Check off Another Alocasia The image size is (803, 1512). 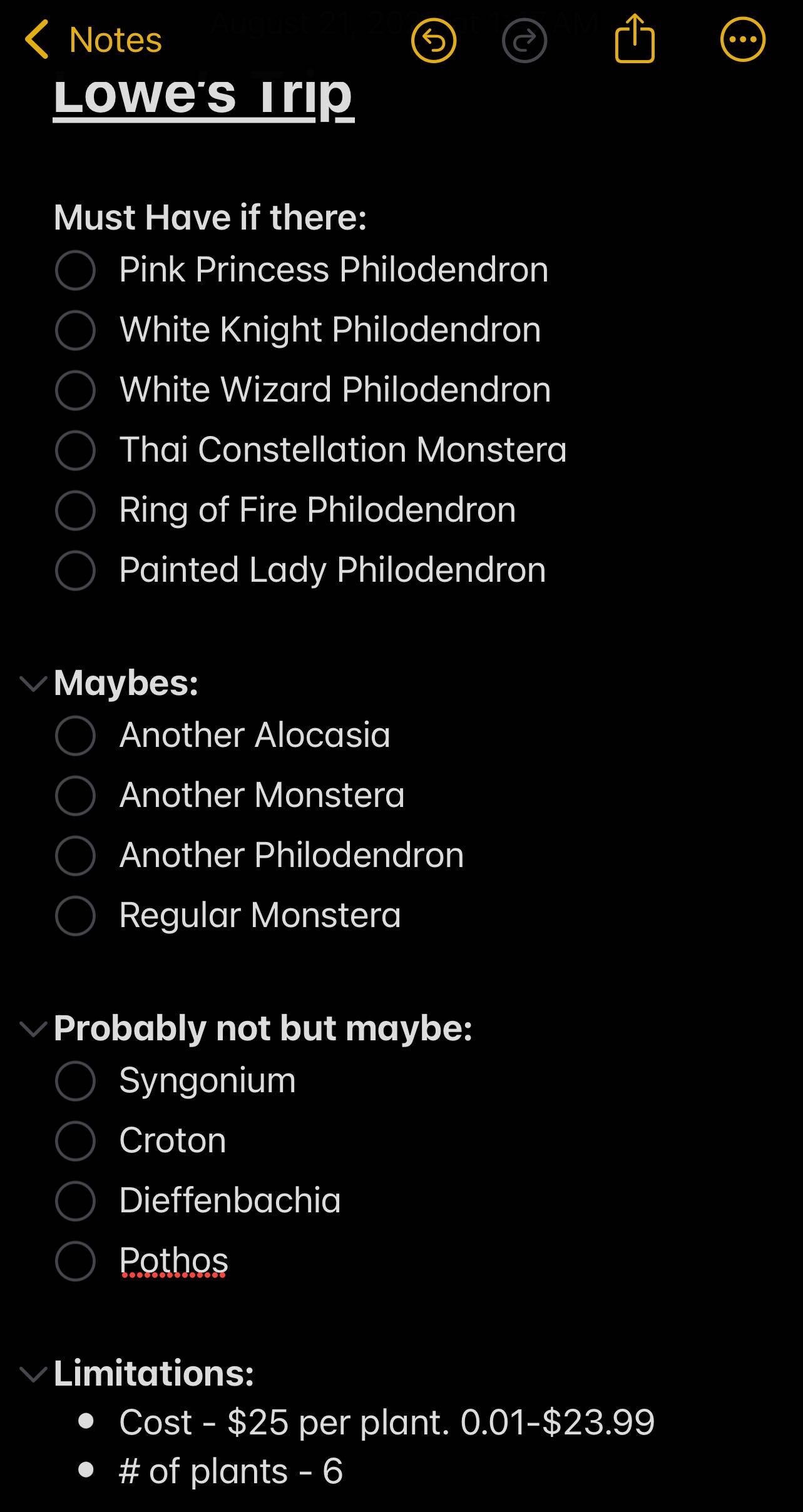75,736
